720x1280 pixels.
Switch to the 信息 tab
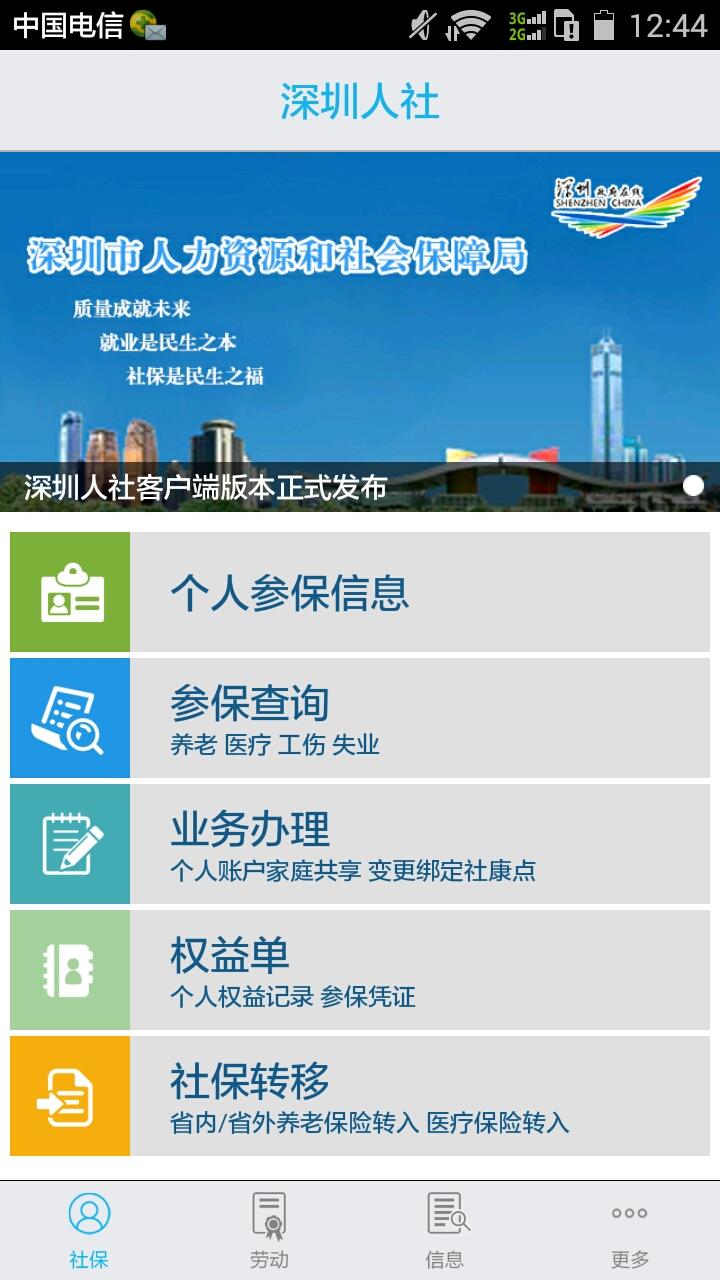coord(449,1230)
